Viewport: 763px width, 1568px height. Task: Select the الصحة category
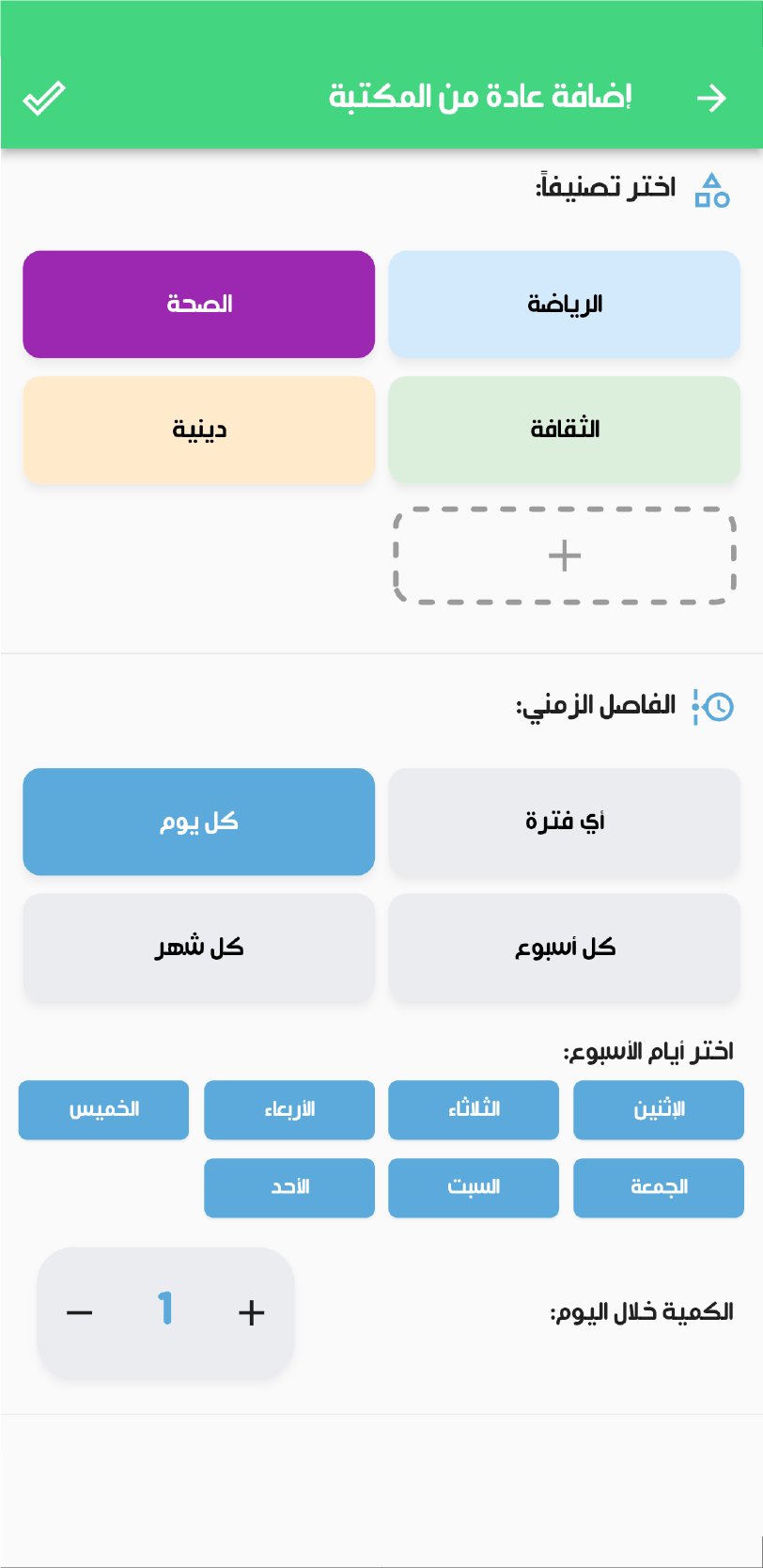tap(198, 304)
